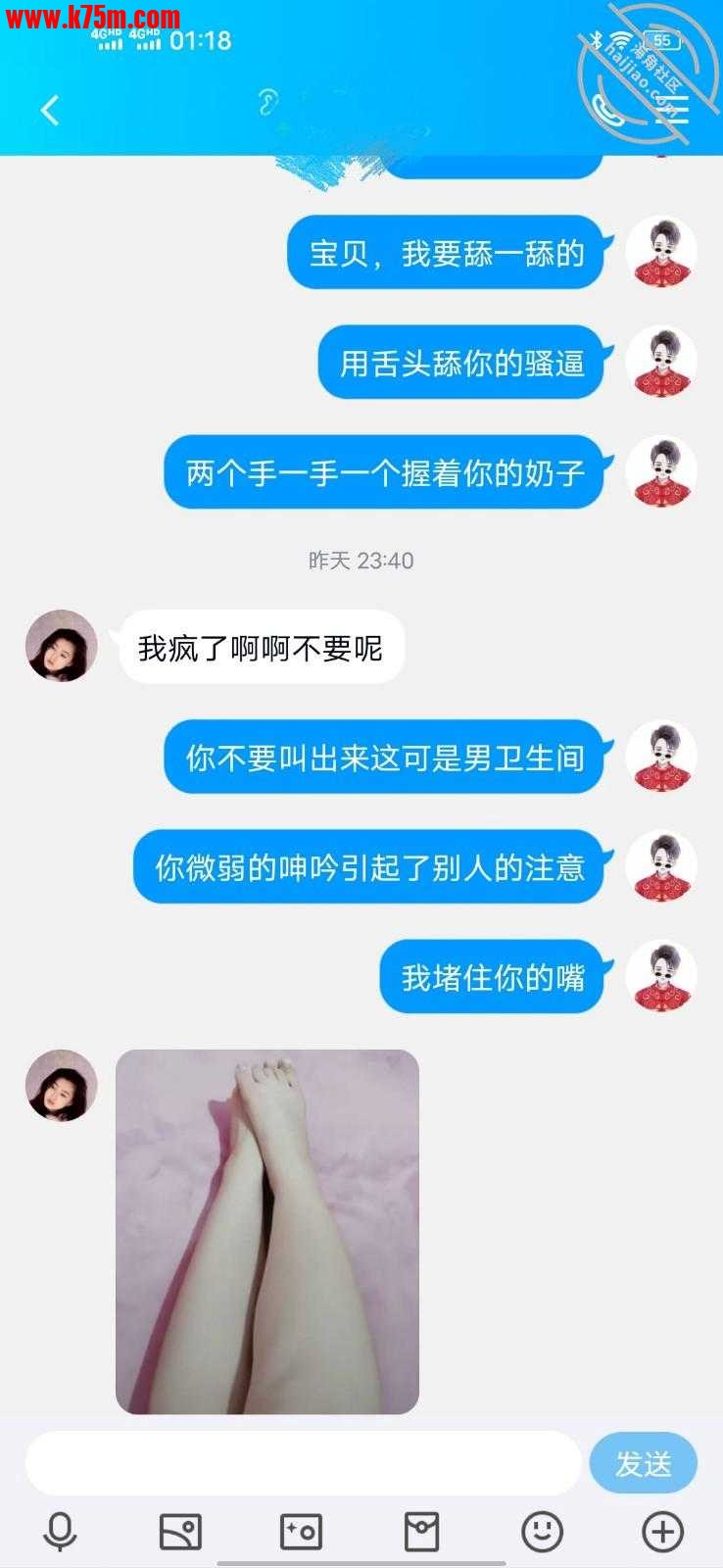
Task: Focus the message input field
Action: [x=304, y=1463]
